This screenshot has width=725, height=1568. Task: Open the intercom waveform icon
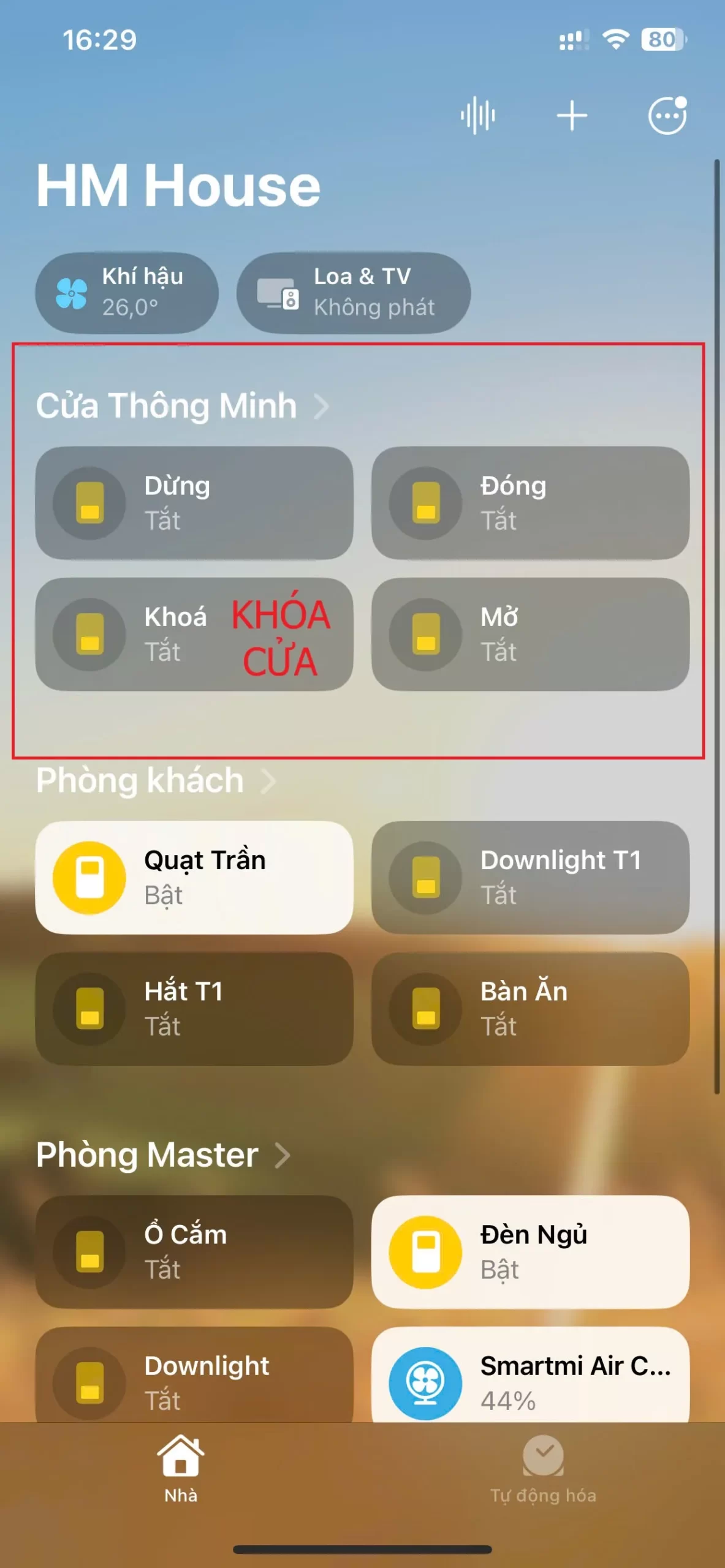pyautogui.click(x=477, y=115)
